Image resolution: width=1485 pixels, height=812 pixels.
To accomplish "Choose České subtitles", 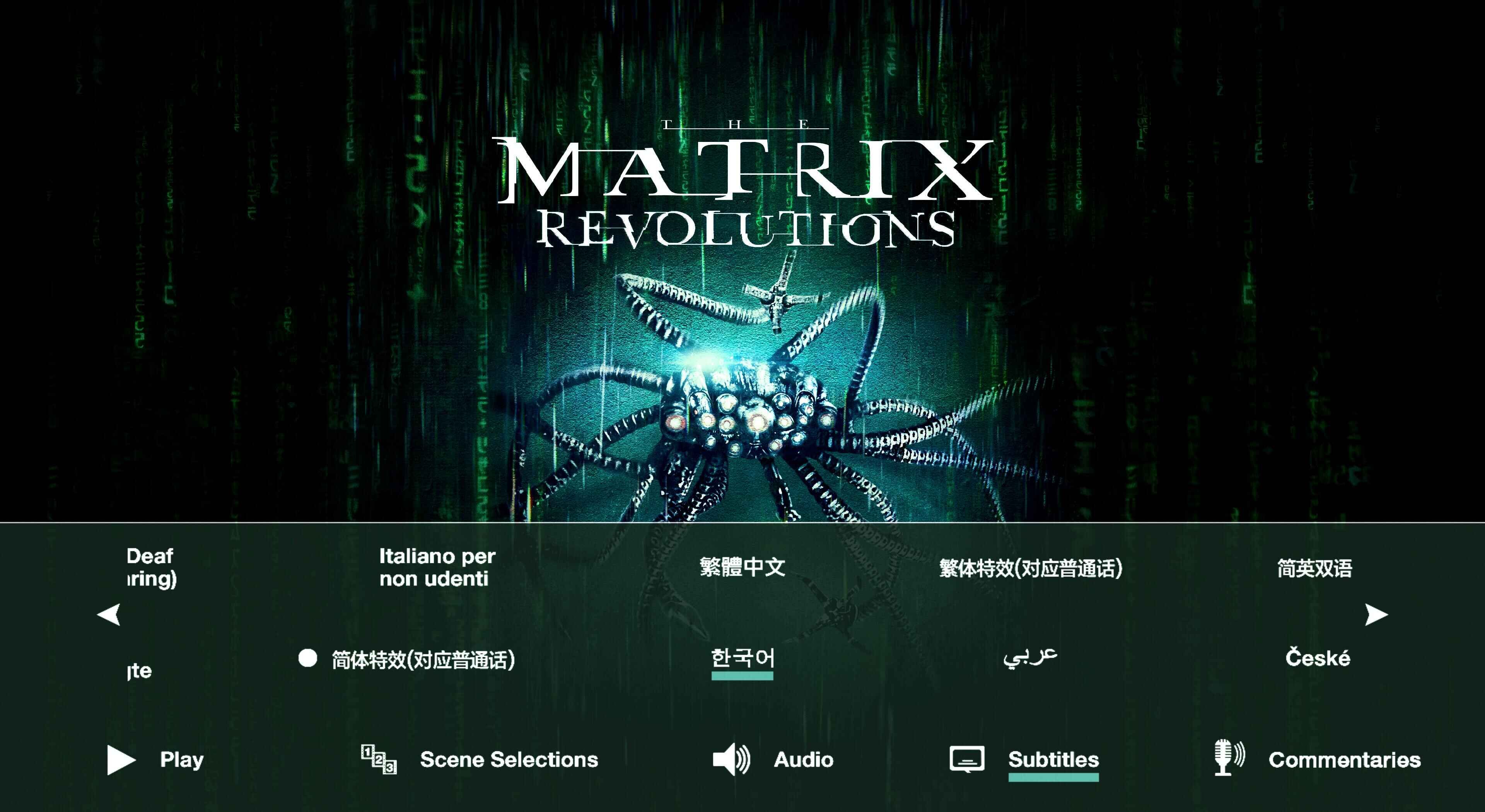I will tap(1317, 658).
